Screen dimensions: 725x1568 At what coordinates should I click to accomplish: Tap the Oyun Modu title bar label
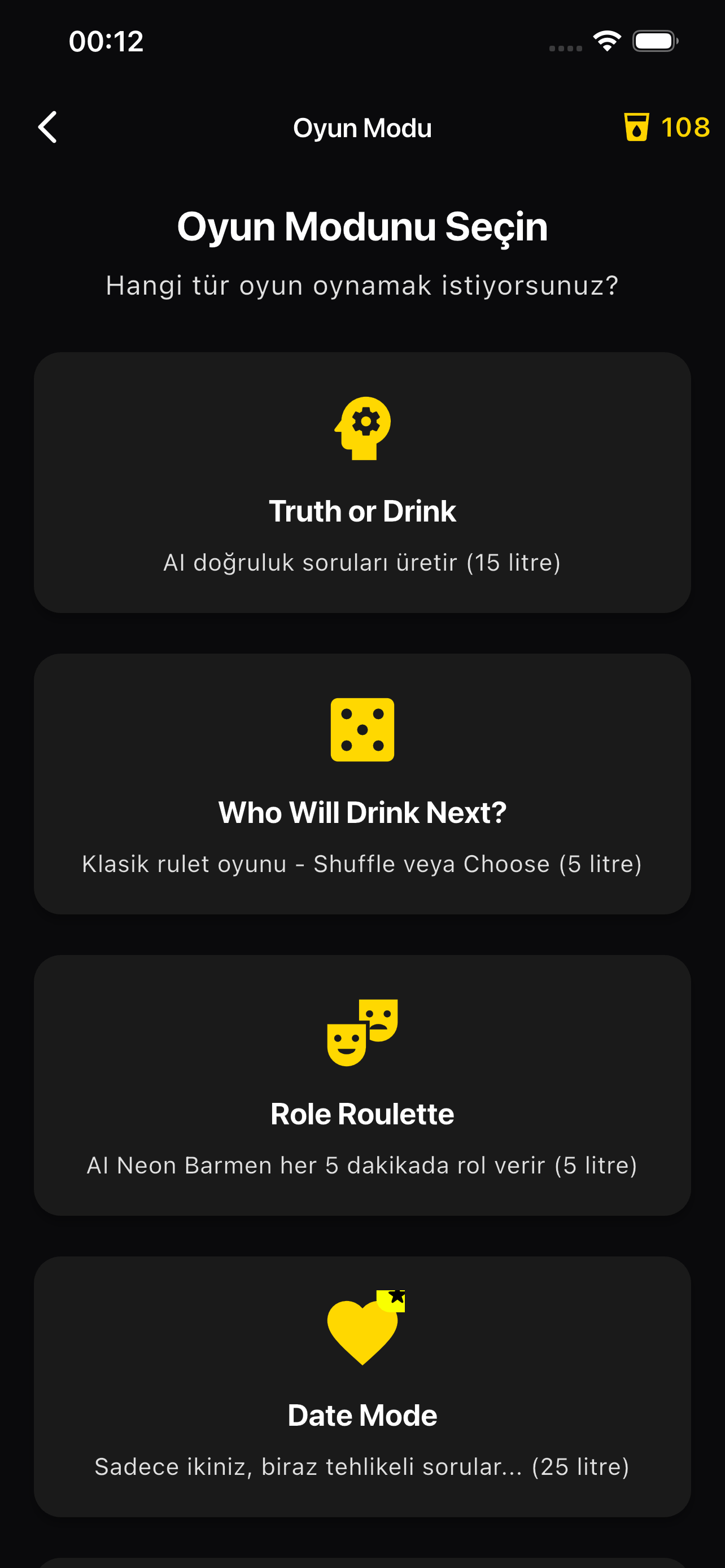pyautogui.click(x=362, y=128)
